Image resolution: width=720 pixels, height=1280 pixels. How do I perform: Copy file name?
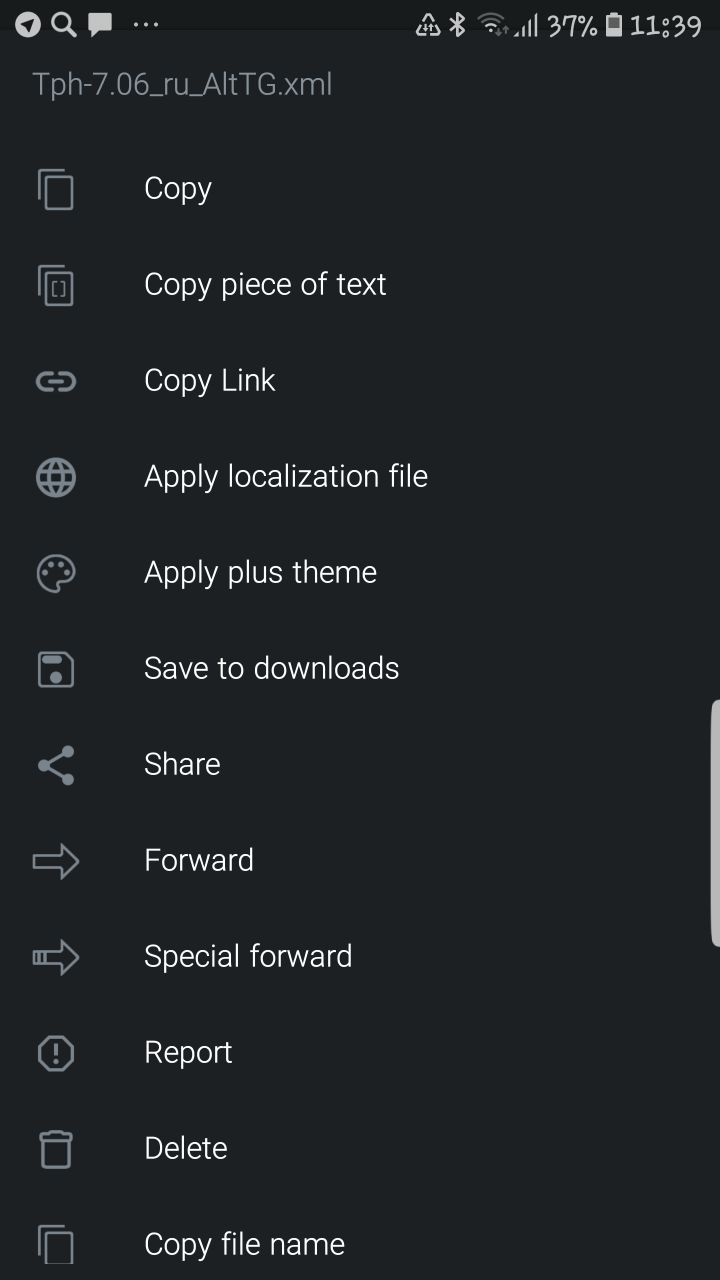pos(360,1238)
